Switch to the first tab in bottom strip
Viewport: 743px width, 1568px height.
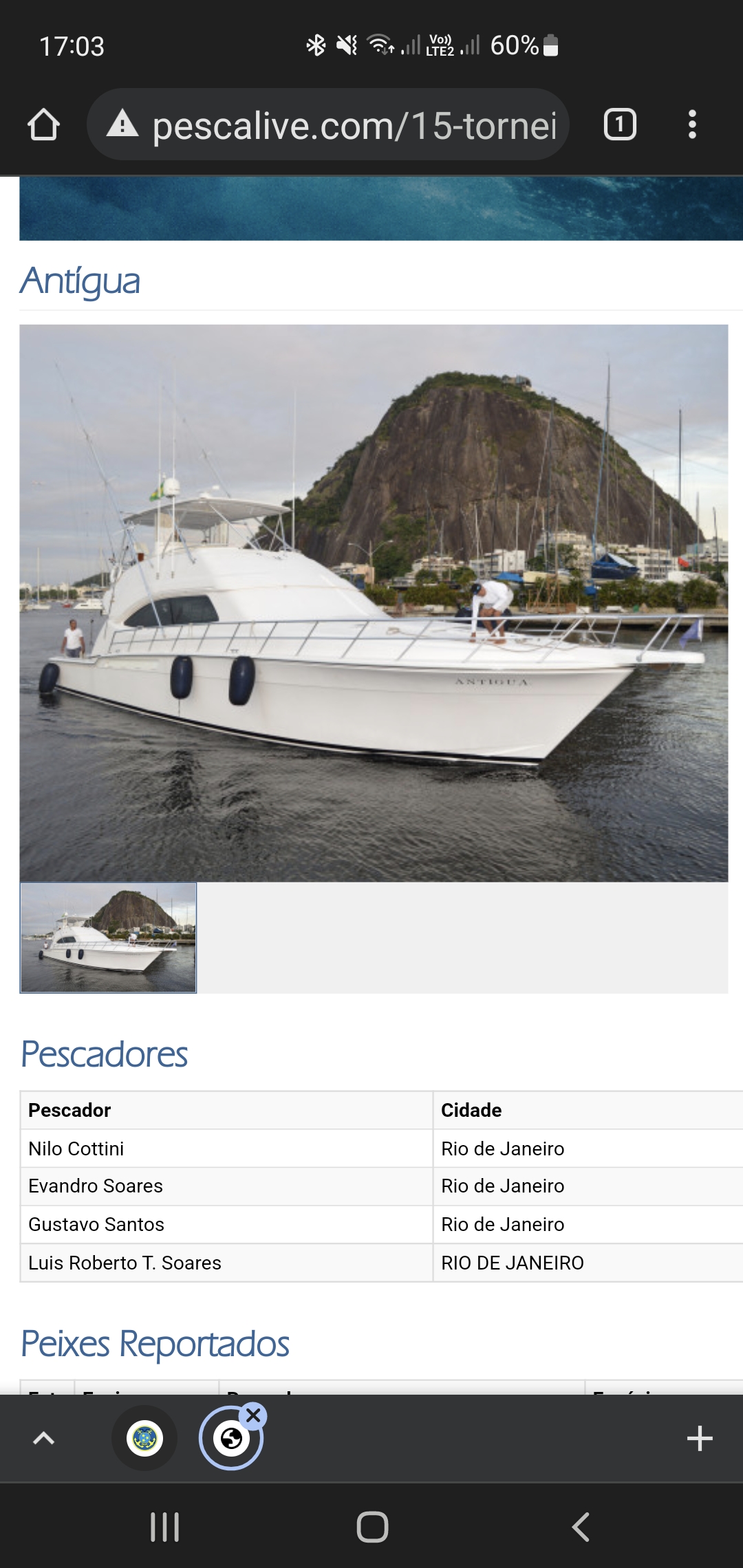pos(144,1438)
